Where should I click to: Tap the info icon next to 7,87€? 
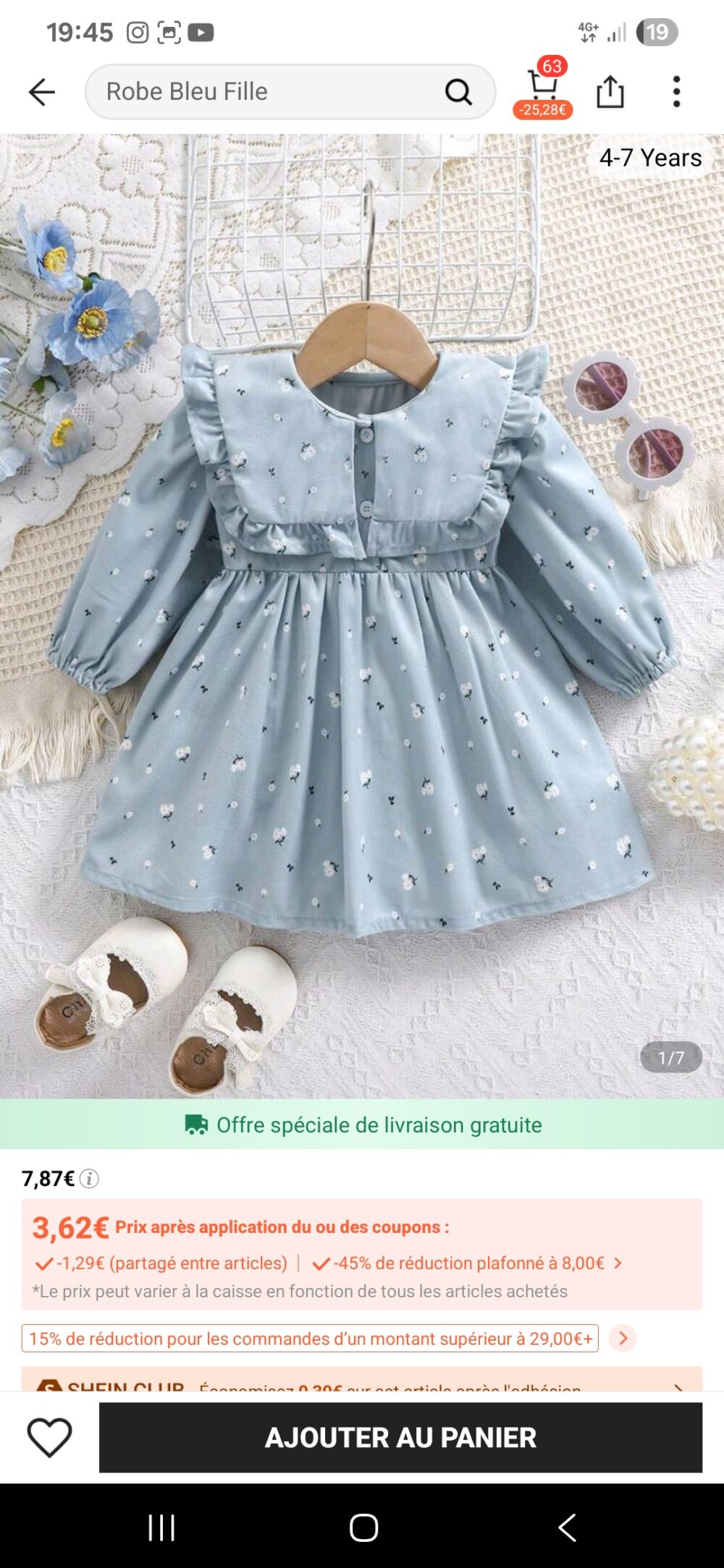click(x=89, y=1179)
